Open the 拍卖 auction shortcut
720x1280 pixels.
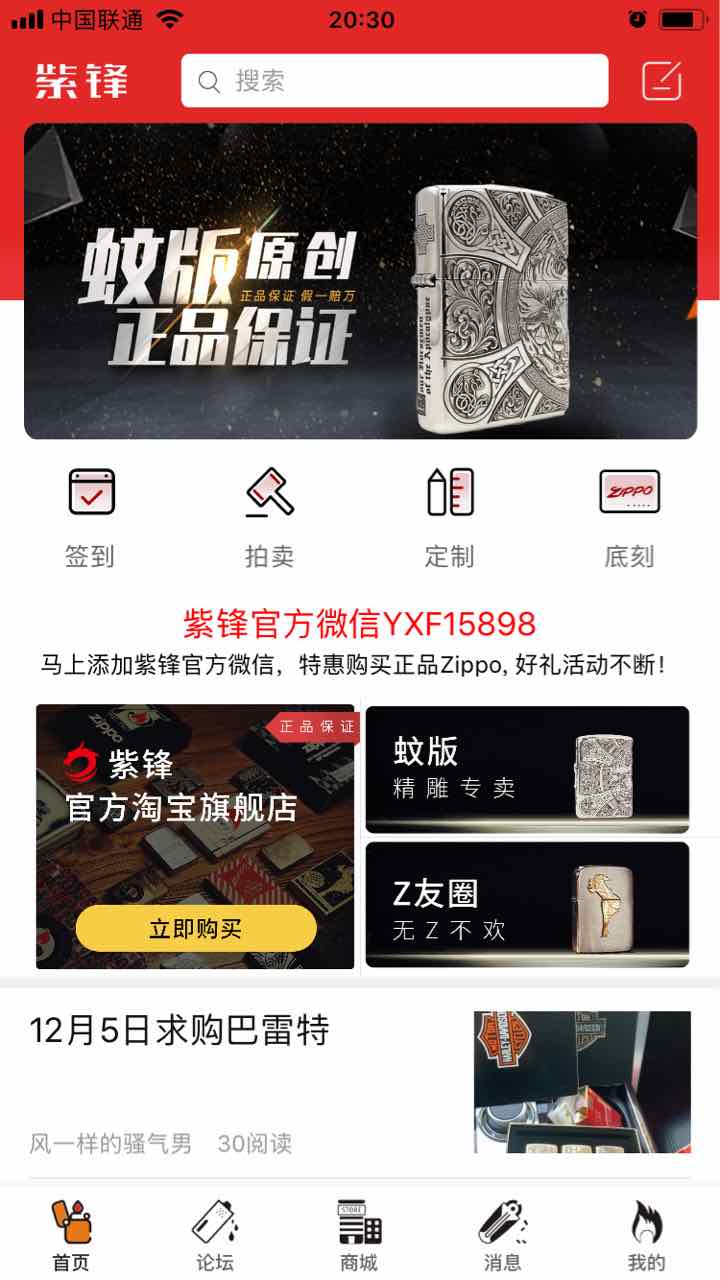pos(270,517)
